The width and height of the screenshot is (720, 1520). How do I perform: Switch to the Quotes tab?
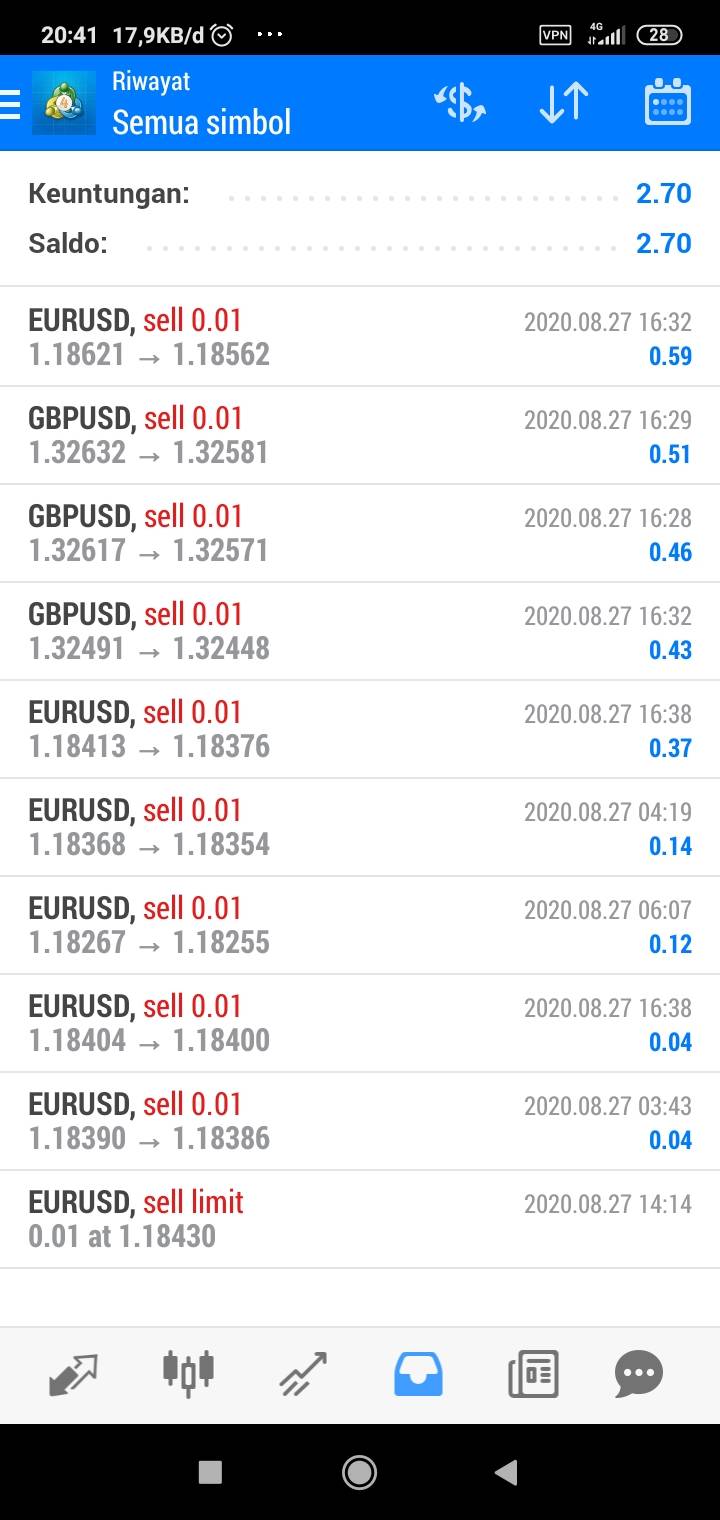pos(73,1374)
